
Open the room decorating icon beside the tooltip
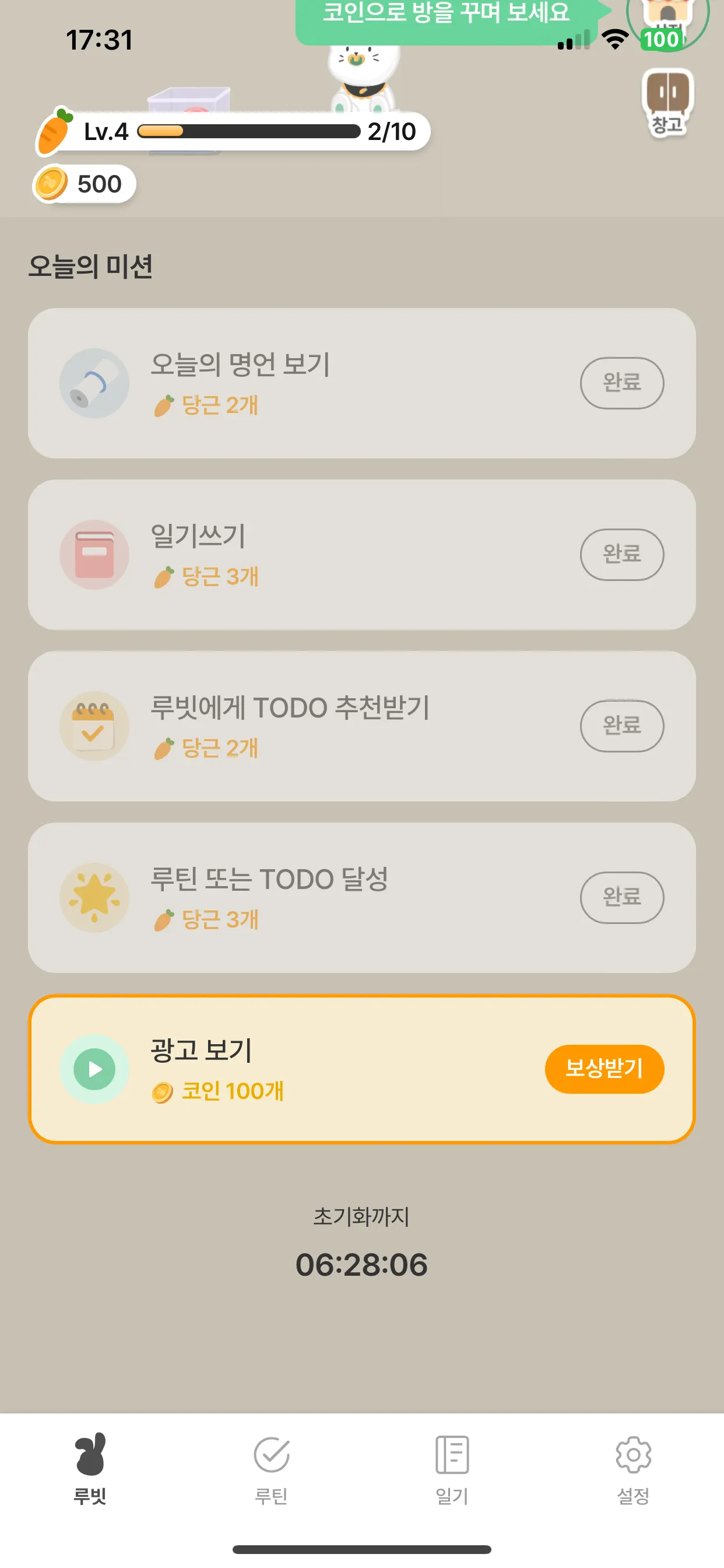point(667,22)
